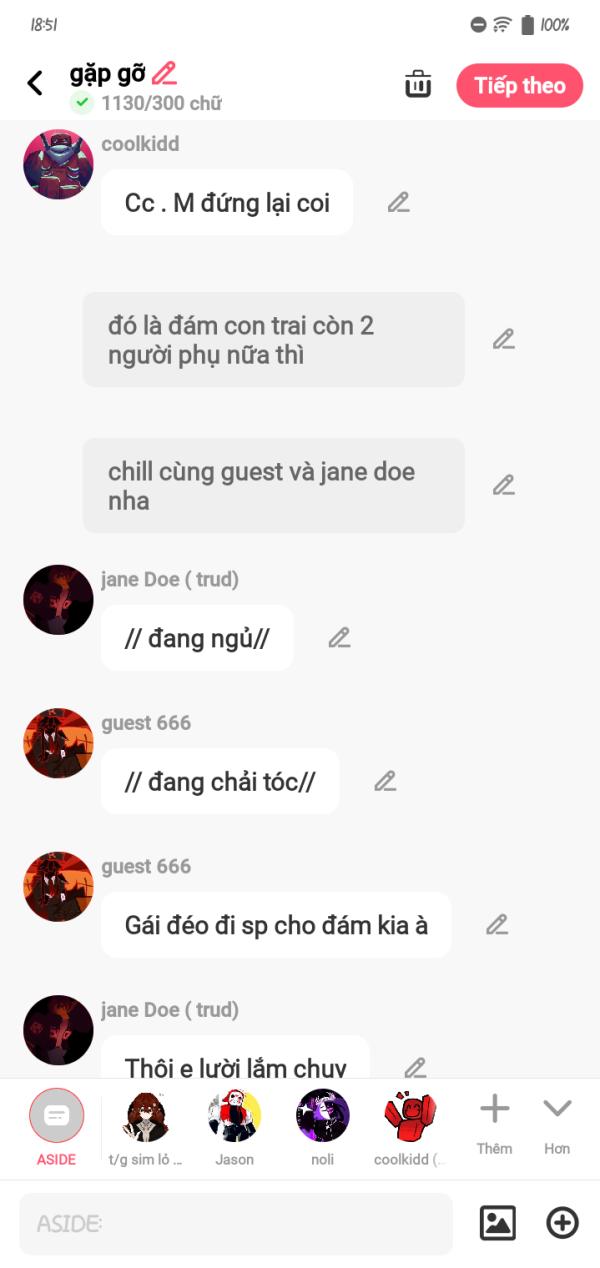The height and width of the screenshot is (1268, 600).
Task: Tap the Tiếp theo button
Action: [x=519, y=86]
